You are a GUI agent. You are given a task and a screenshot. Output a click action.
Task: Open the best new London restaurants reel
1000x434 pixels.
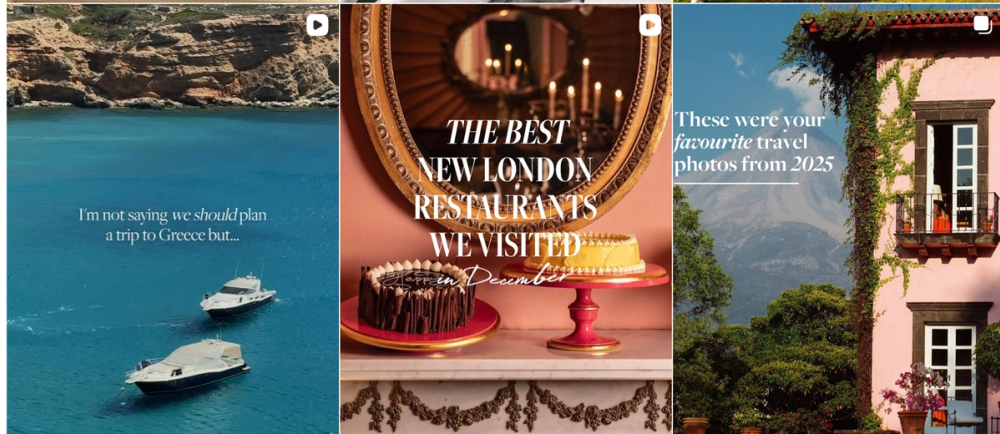(x=505, y=220)
